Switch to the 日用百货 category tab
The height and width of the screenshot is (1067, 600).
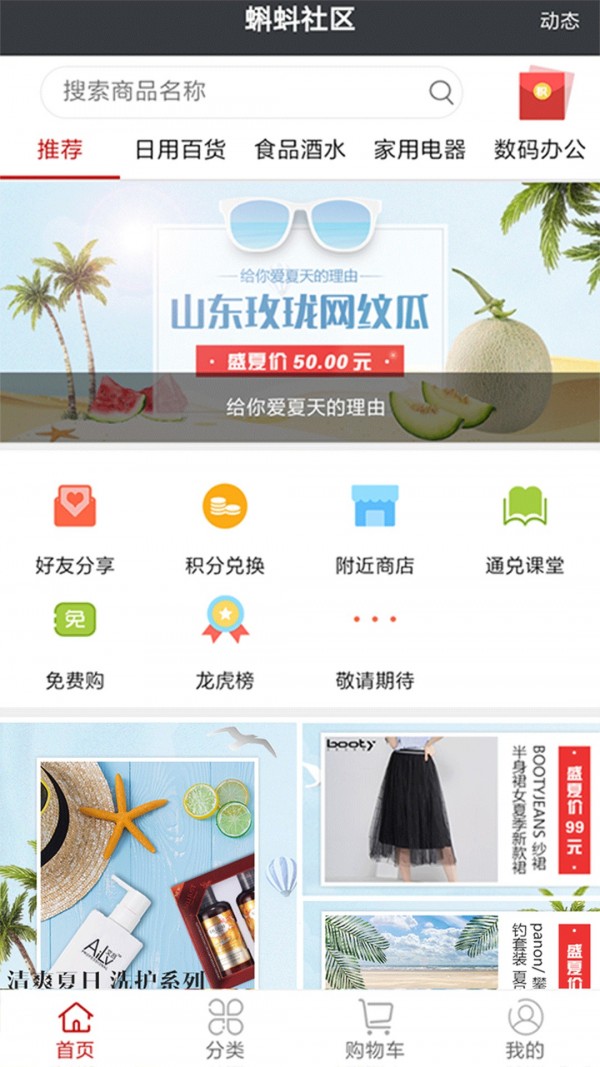click(x=180, y=150)
